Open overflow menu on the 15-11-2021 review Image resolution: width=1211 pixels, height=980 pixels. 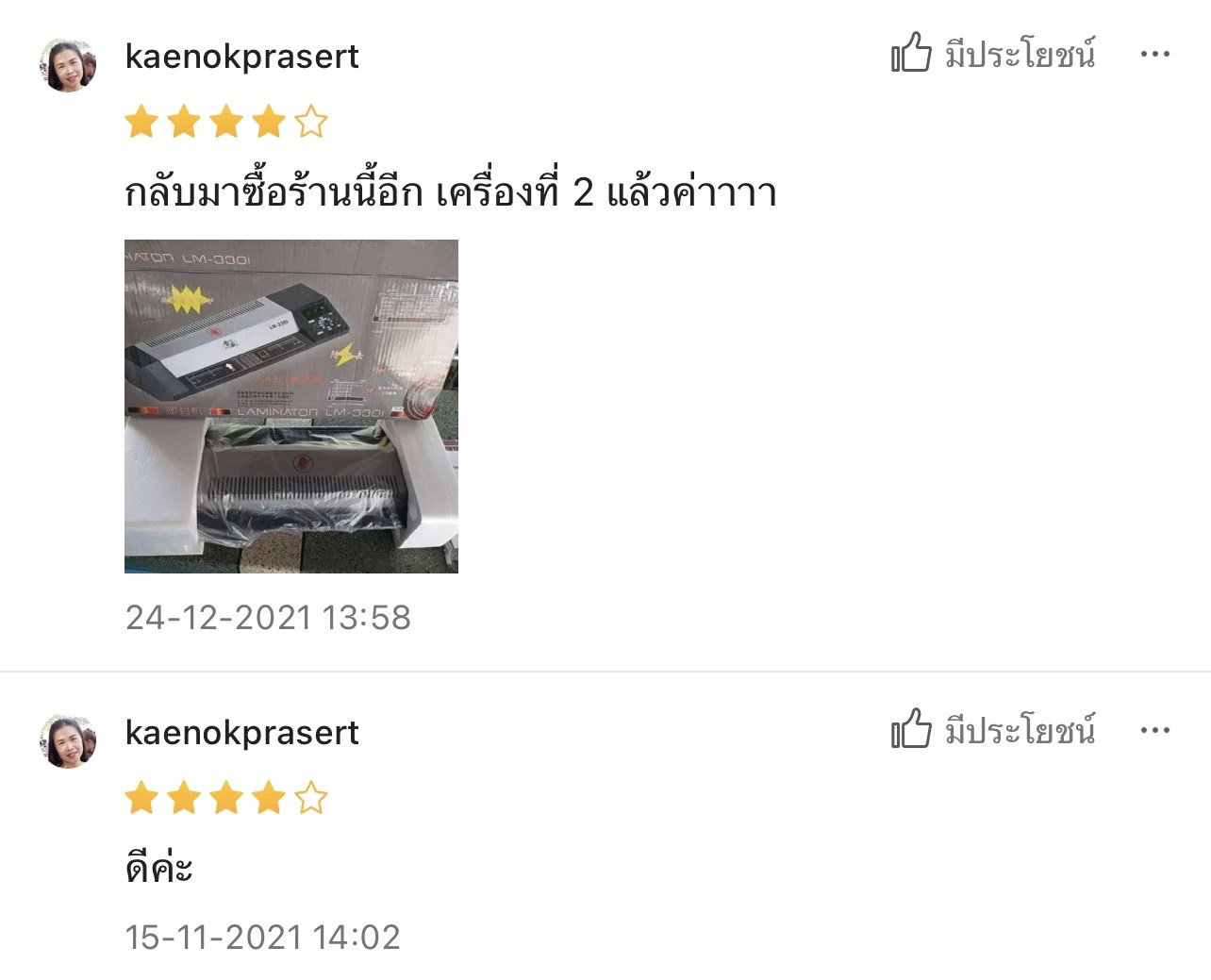[1154, 730]
